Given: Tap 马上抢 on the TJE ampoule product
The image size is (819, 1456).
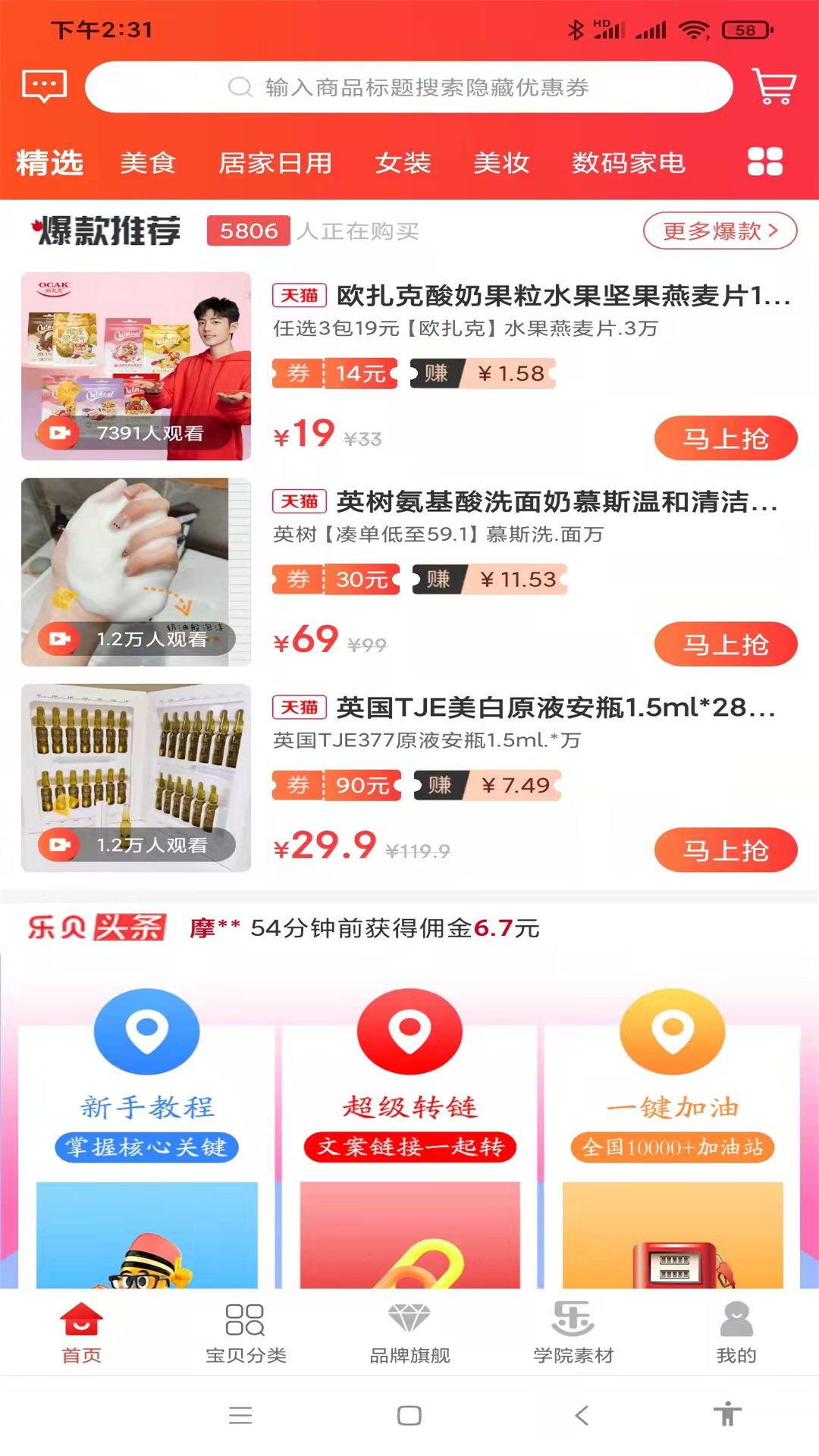Looking at the screenshot, I should click(725, 849).
